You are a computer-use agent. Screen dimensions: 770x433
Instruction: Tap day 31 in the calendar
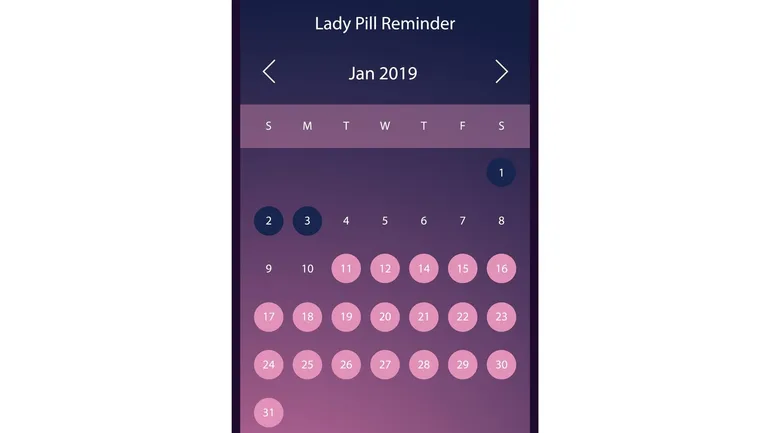click(268, 412)
